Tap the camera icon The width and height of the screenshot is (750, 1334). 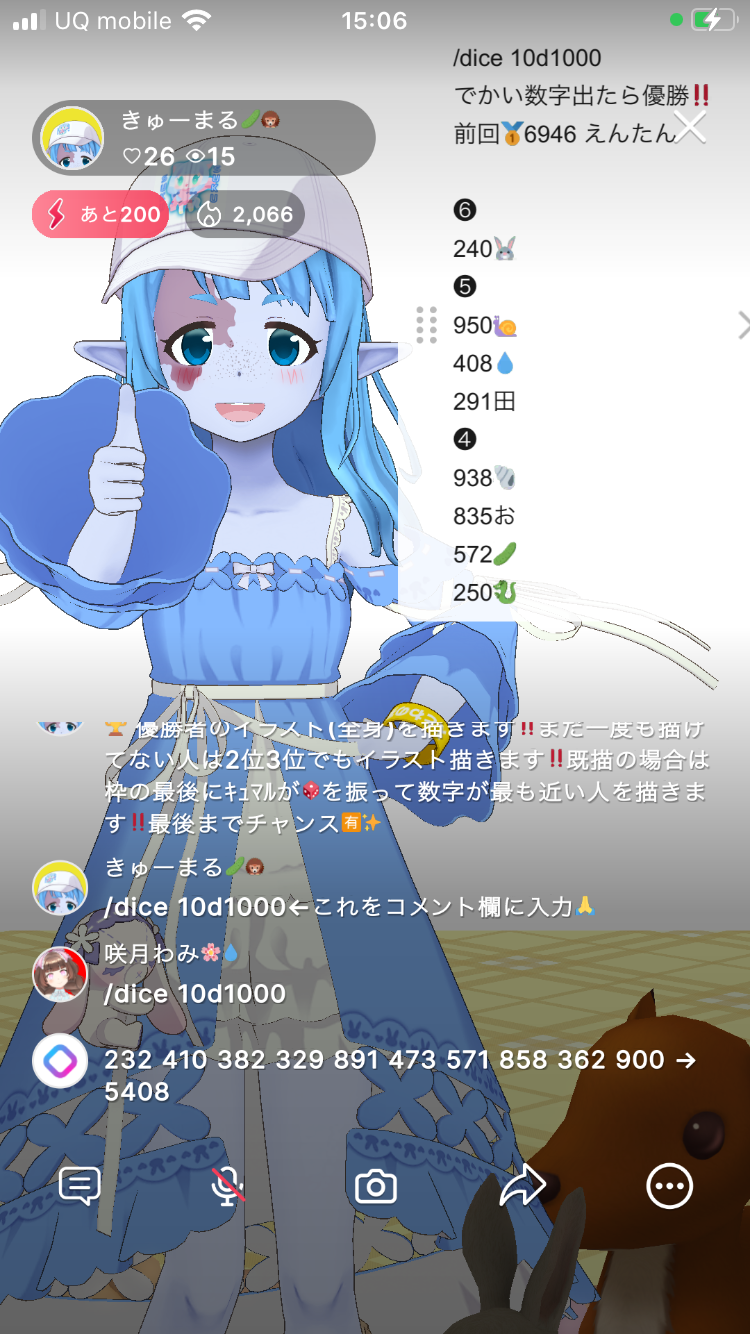[376, 1186]
